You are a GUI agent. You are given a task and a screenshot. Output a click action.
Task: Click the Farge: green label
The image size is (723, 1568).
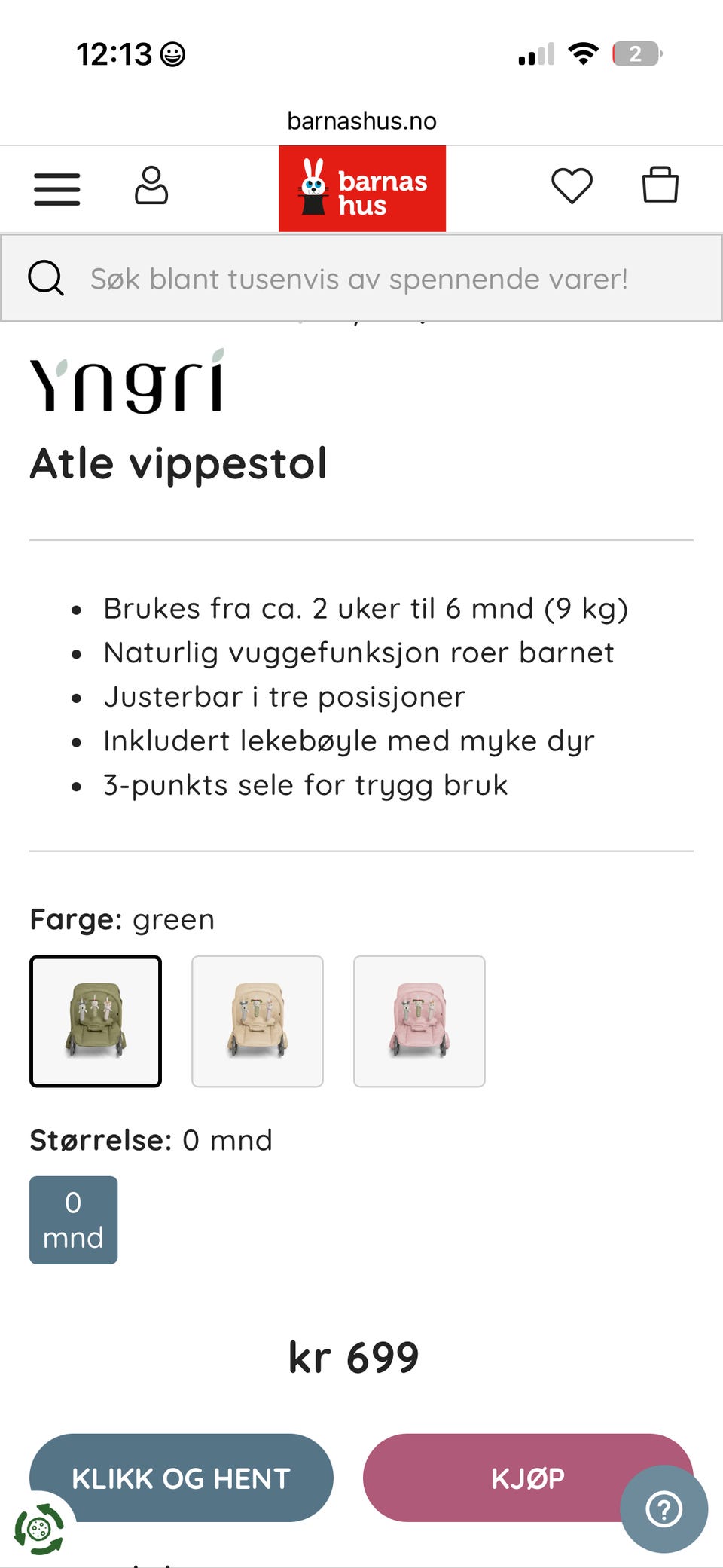point(121,918)
